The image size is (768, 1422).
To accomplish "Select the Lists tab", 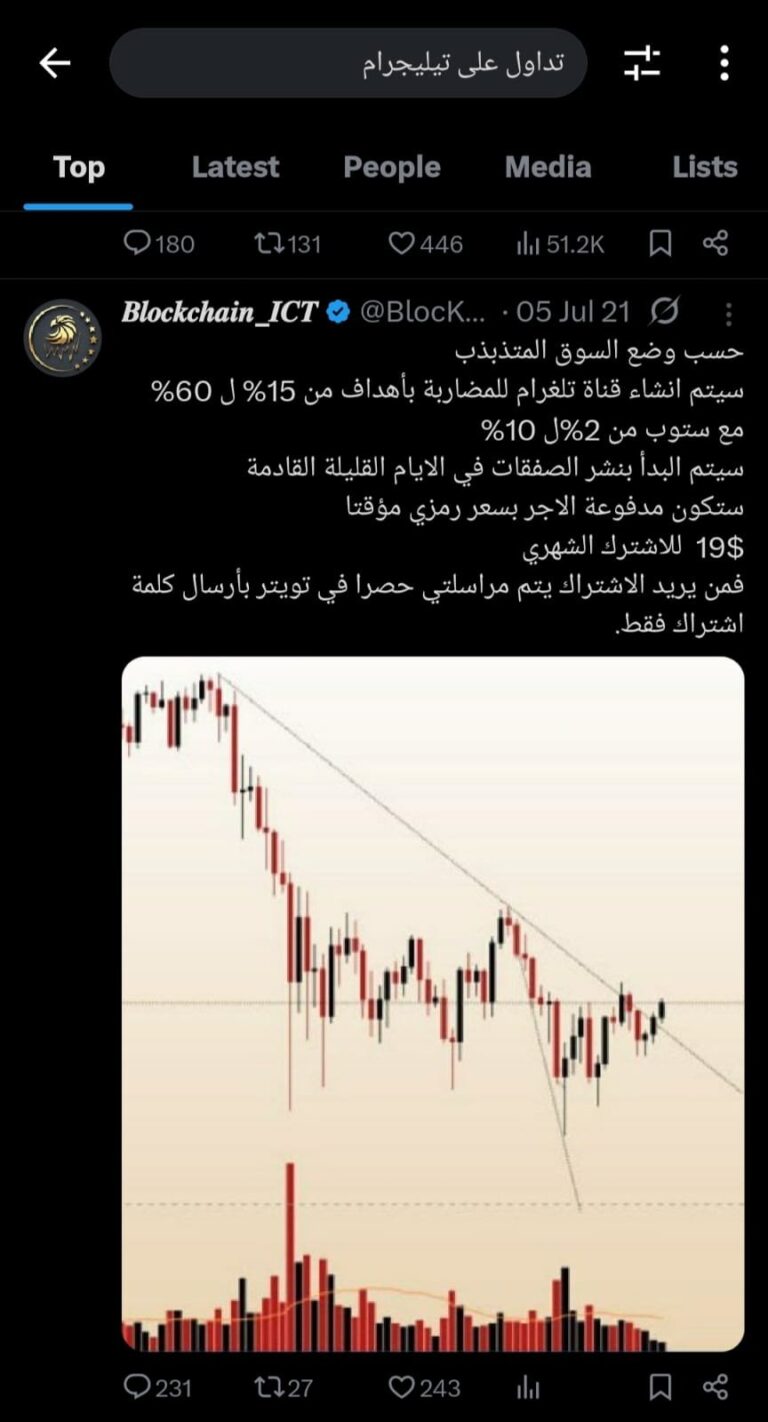I will tap(705, 167).
